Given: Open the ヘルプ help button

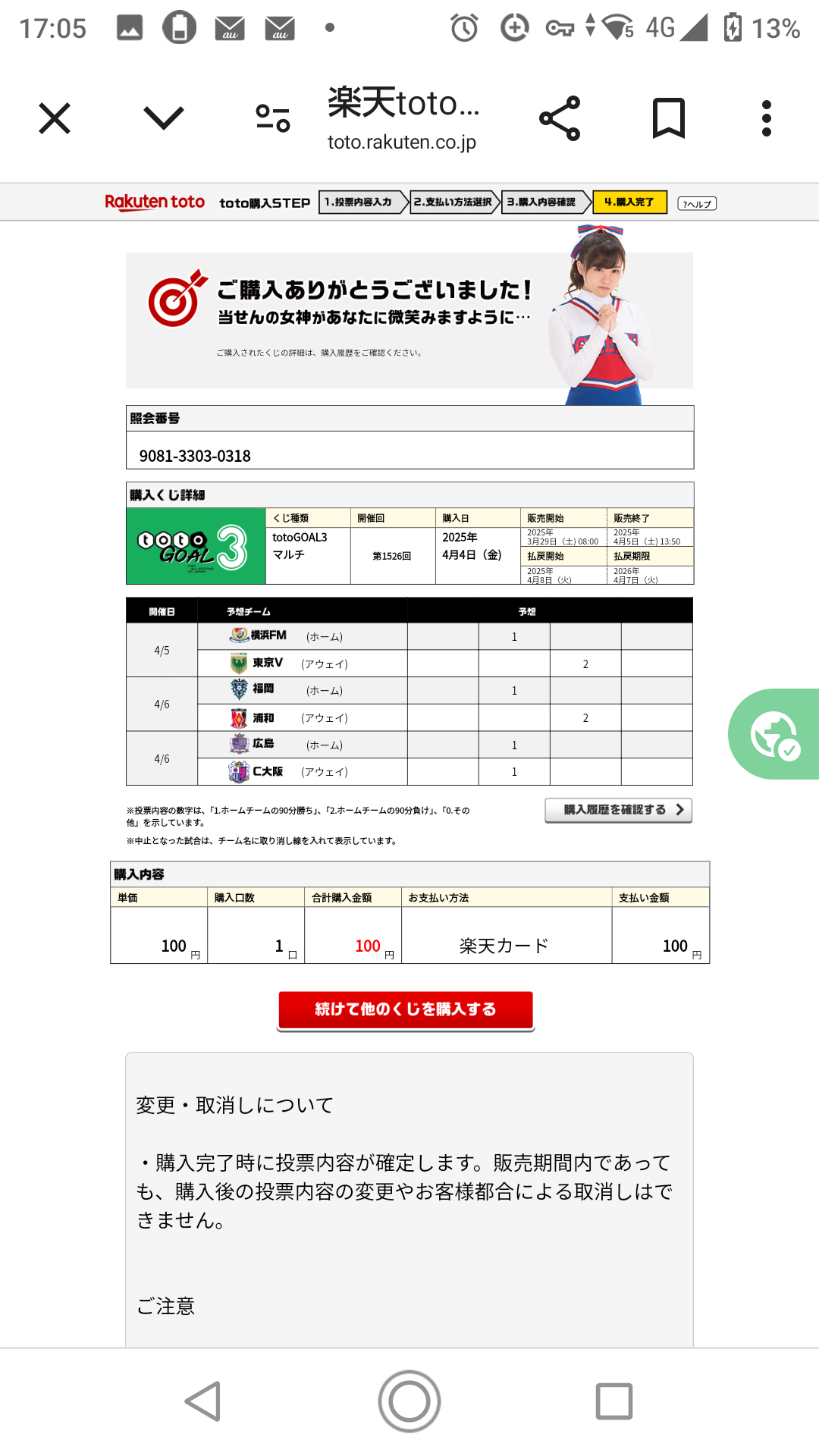Looking at the screenshot, I should (697, 203).
